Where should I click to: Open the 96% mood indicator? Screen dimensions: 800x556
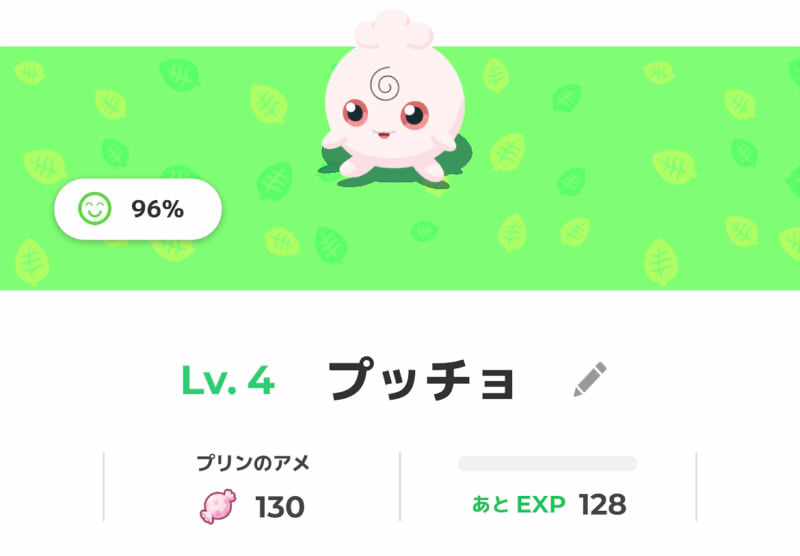point(137,209)
